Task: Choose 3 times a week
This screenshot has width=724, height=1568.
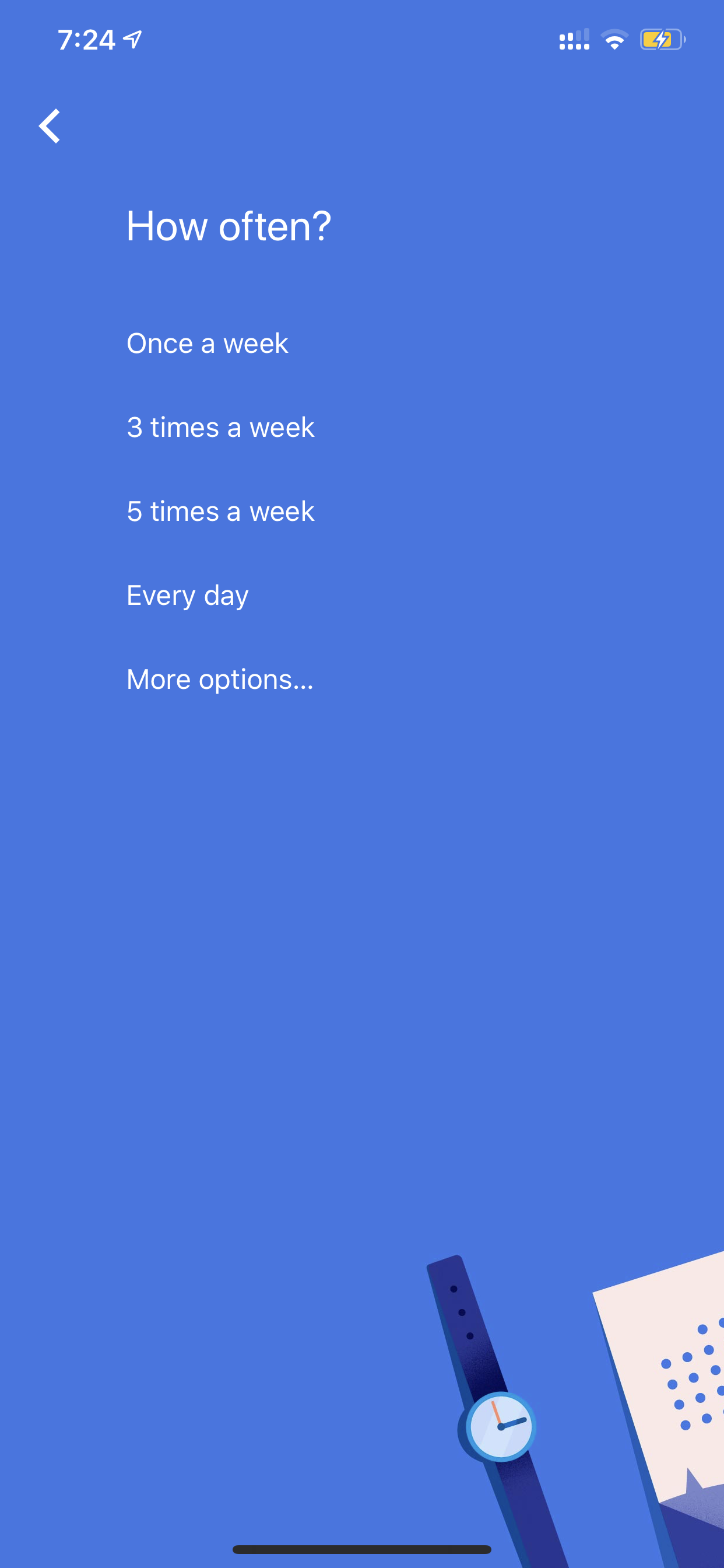Action: pyautogui.click(x=220, y=428)
